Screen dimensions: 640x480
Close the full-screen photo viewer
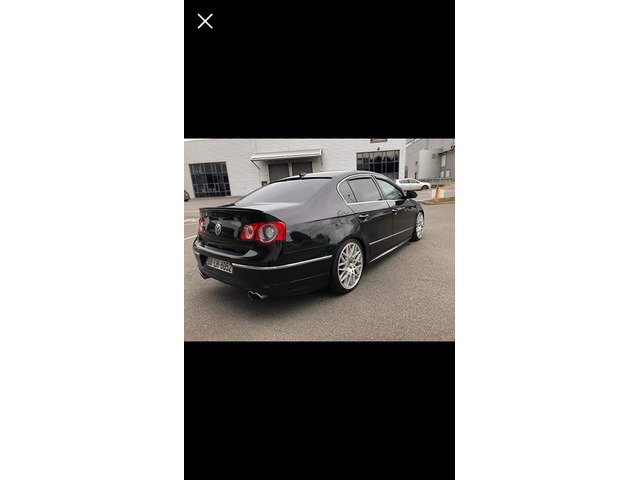tap(205, 21)
